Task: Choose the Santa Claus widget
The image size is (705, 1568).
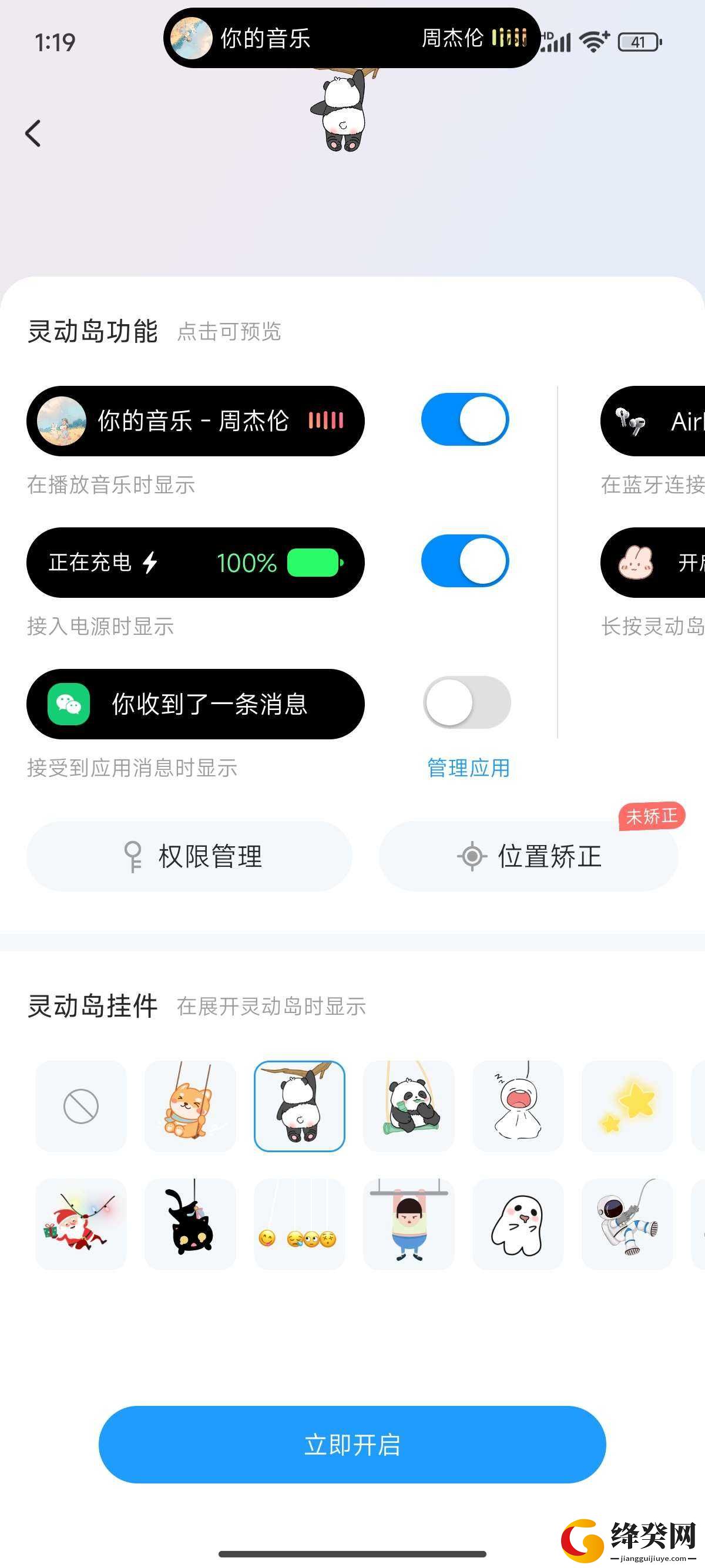Action: (81, 1224)
